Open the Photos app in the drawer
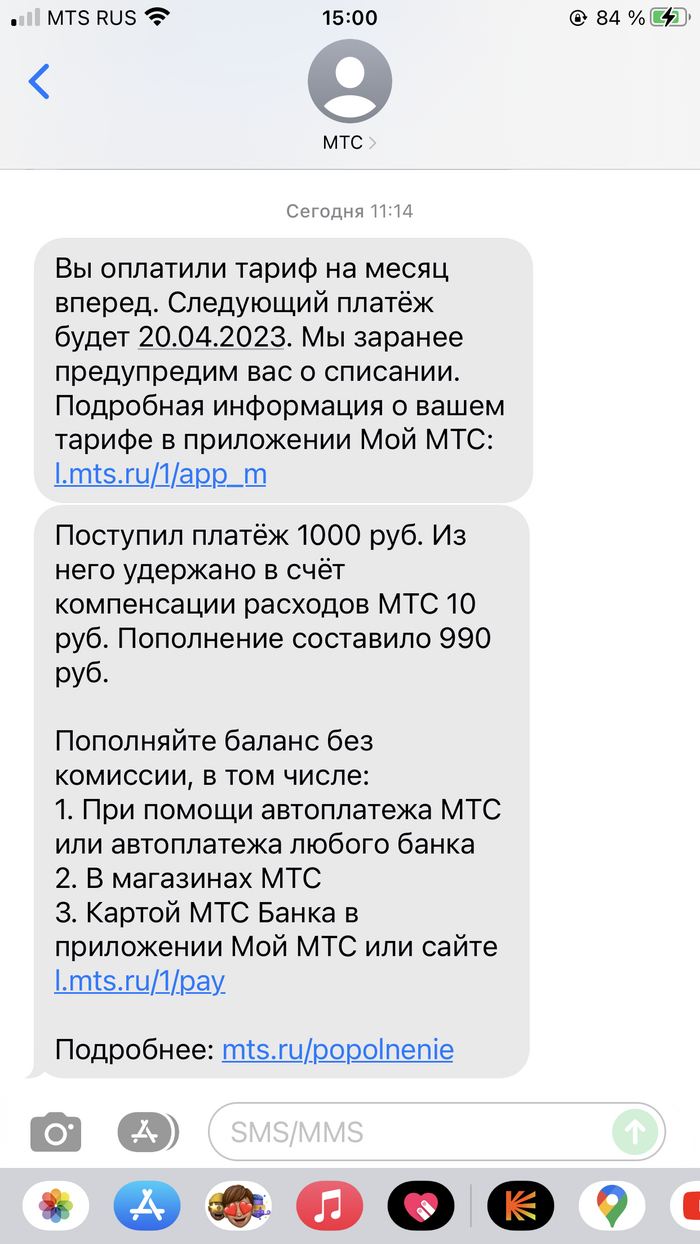 [55, 1207]
